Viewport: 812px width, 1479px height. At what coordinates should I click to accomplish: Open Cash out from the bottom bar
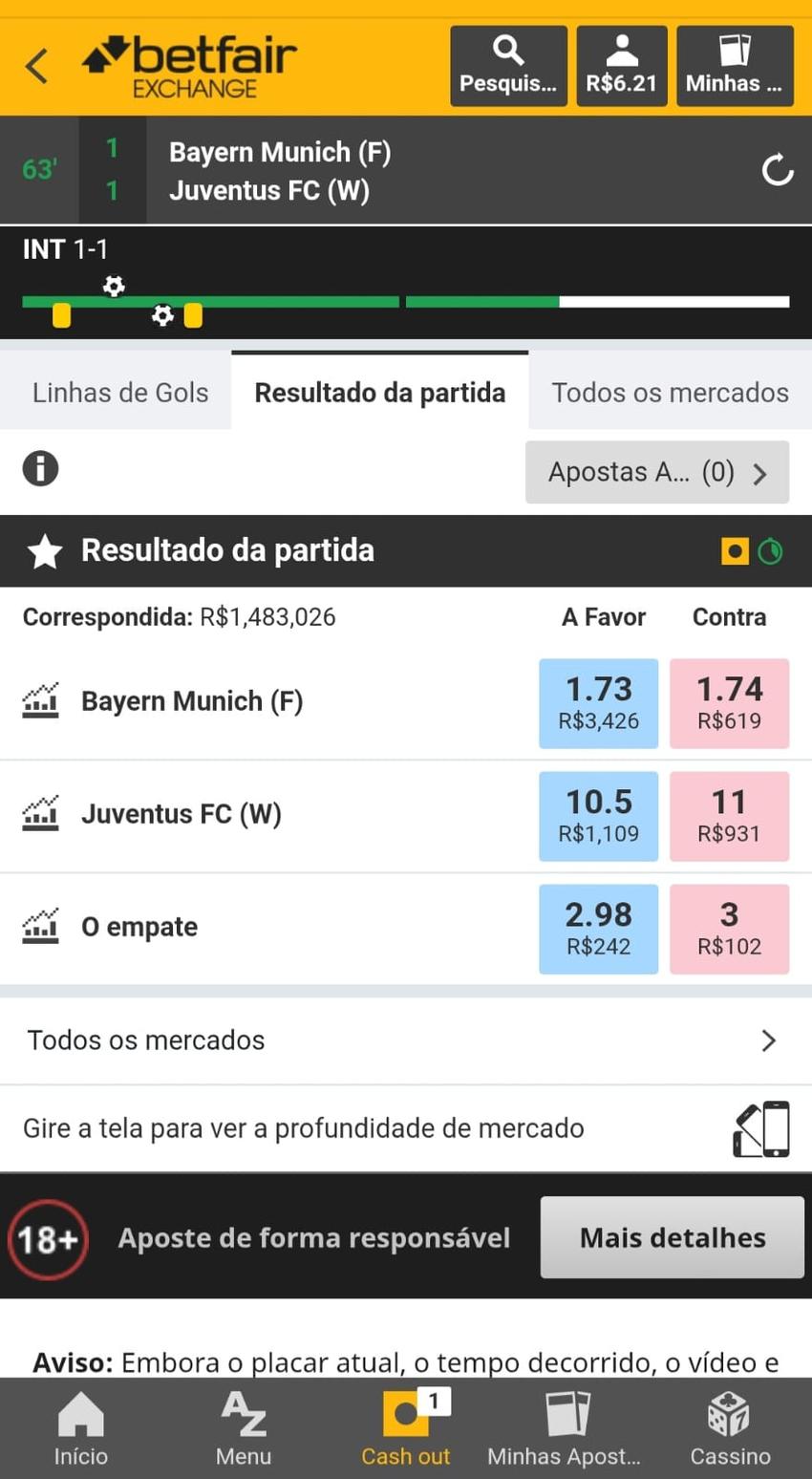coord(405,1426)
